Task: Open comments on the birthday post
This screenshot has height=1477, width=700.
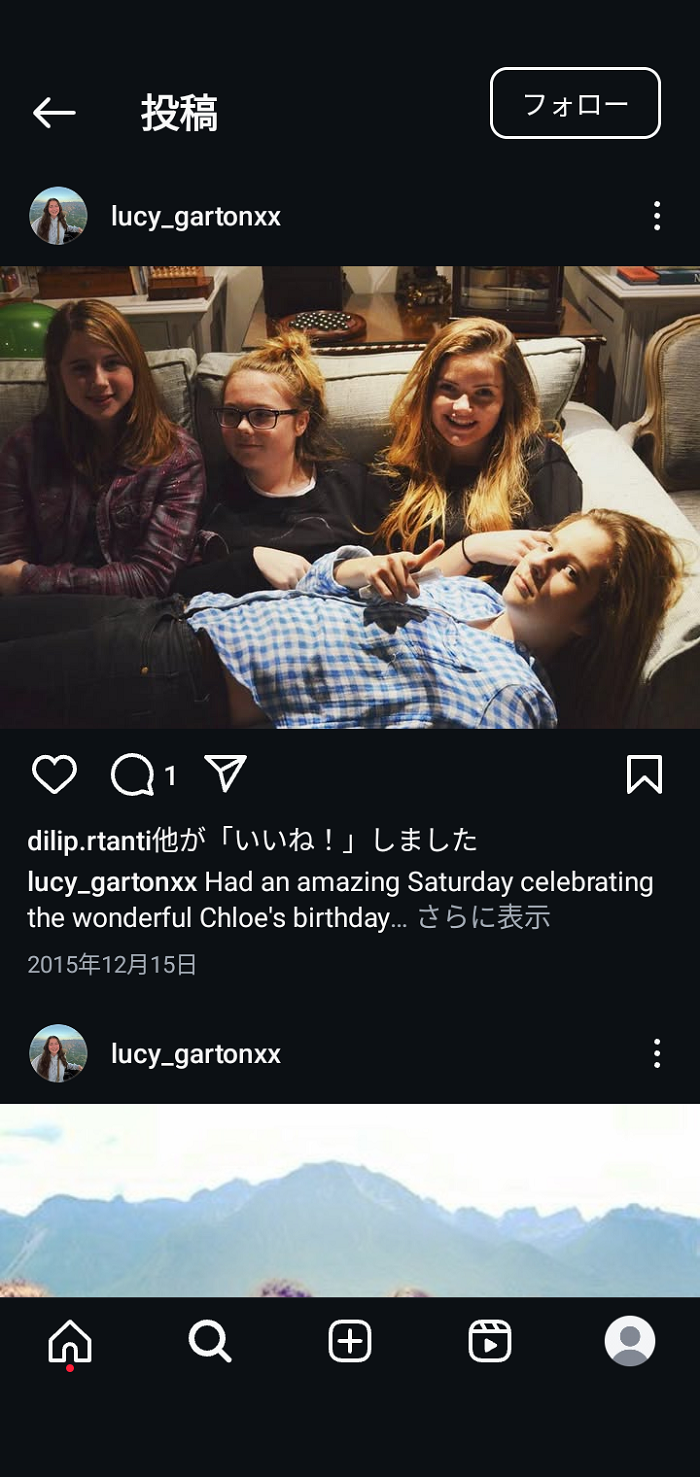Action: (133, 775)
